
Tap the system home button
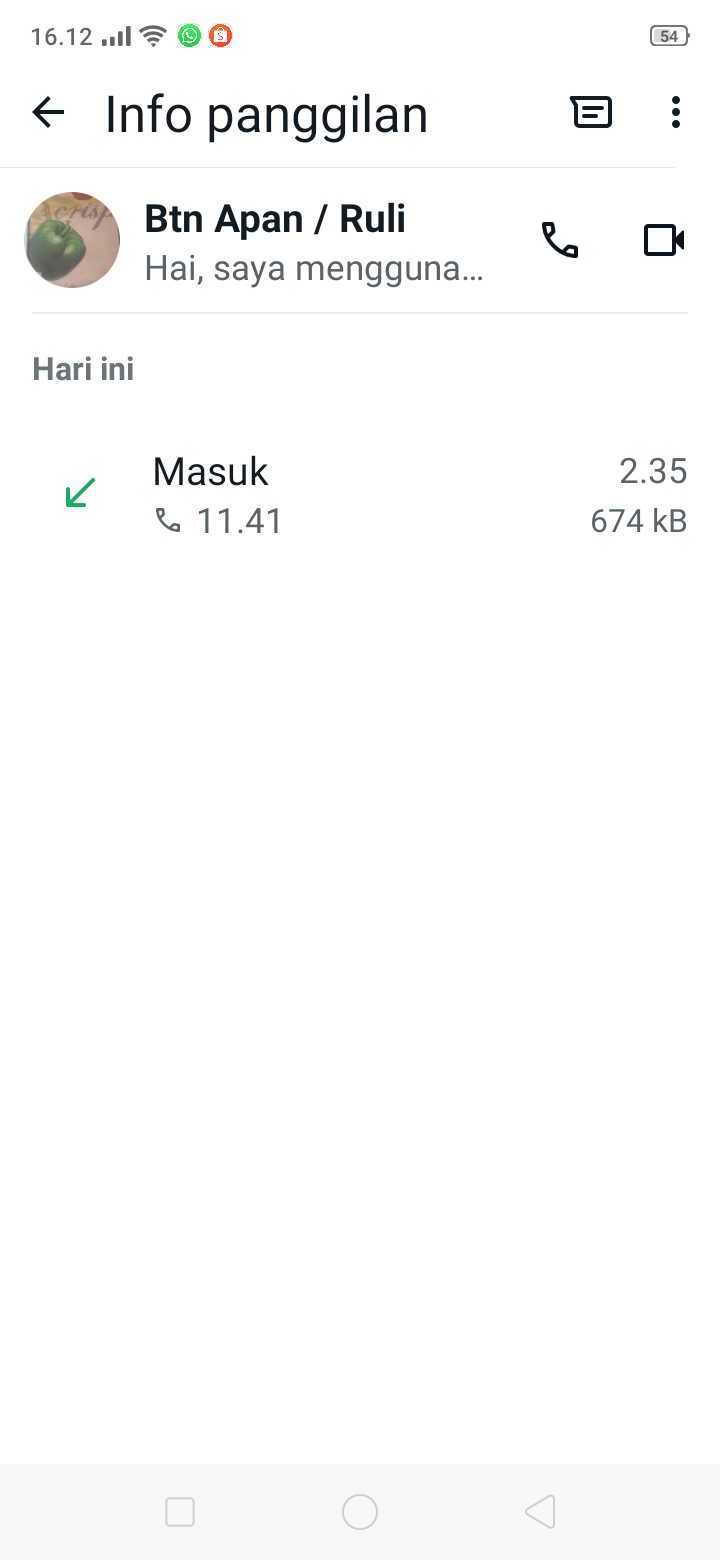point(360,1512)
